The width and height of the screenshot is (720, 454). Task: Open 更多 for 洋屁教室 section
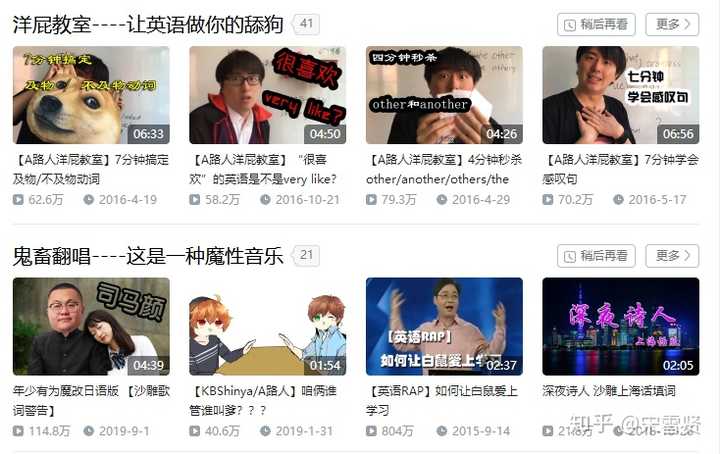(672, 24)
